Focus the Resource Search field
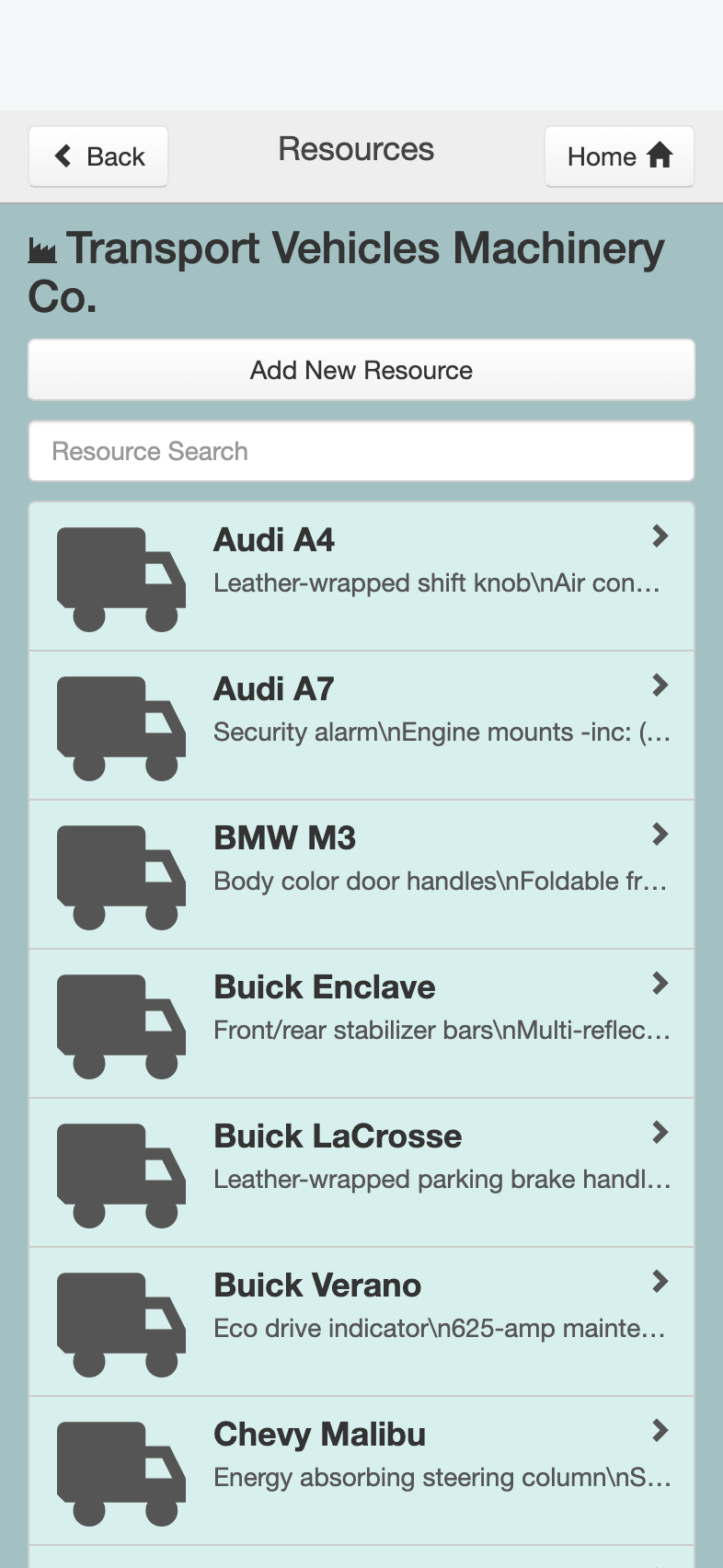Image resolution: width=723 pixels, height=1568 pixels. (361, 451)
